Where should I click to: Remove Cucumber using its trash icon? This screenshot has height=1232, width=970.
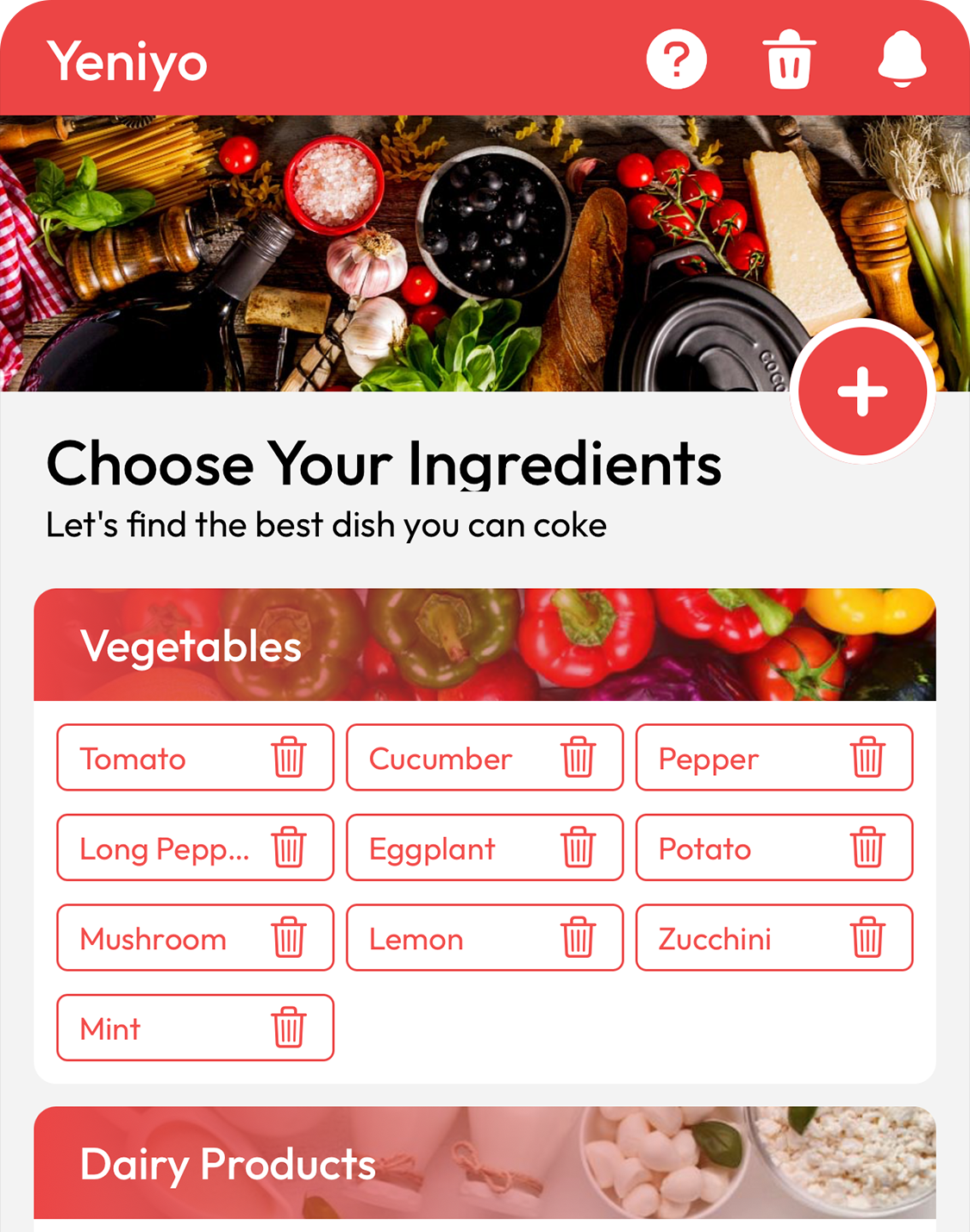(579, 758)
